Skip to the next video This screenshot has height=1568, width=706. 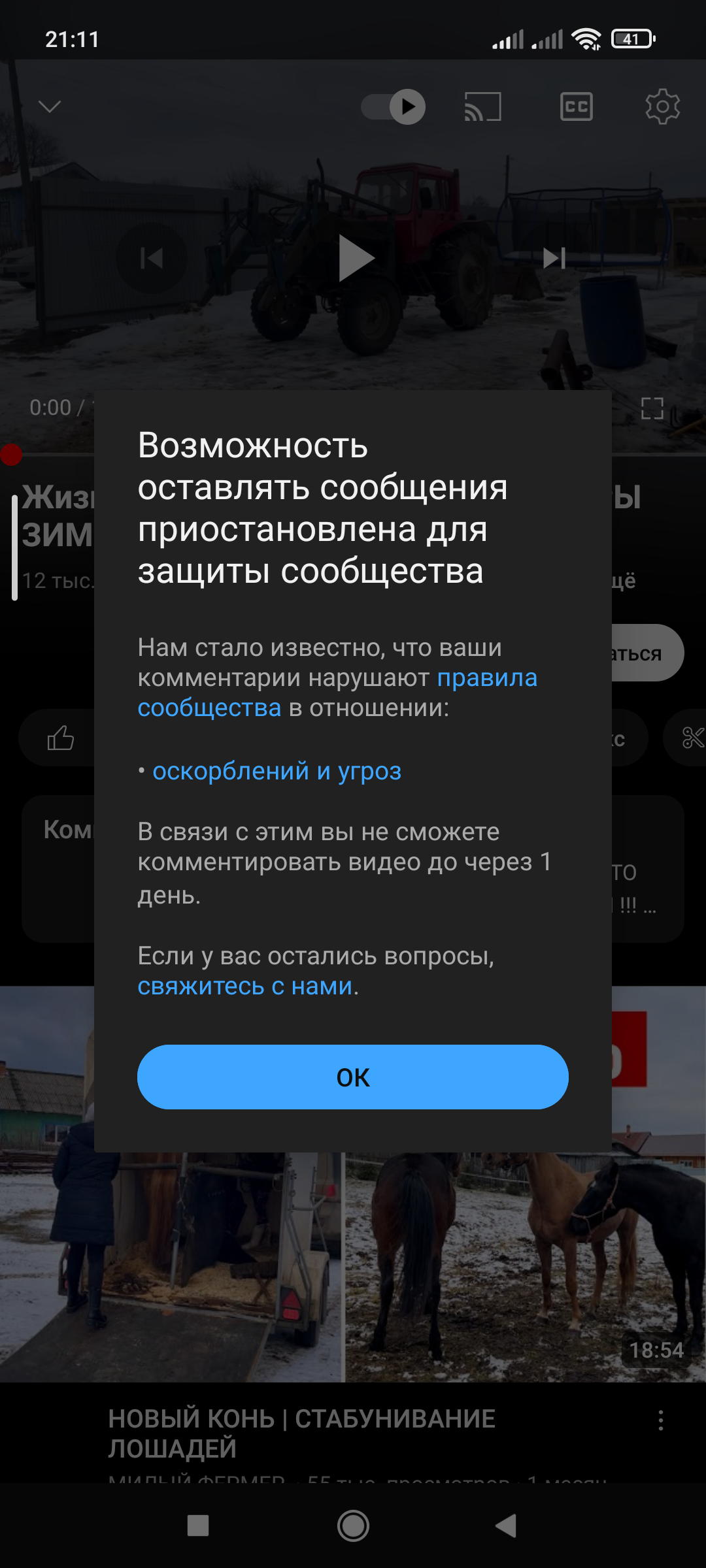click(x=554, y=259)
